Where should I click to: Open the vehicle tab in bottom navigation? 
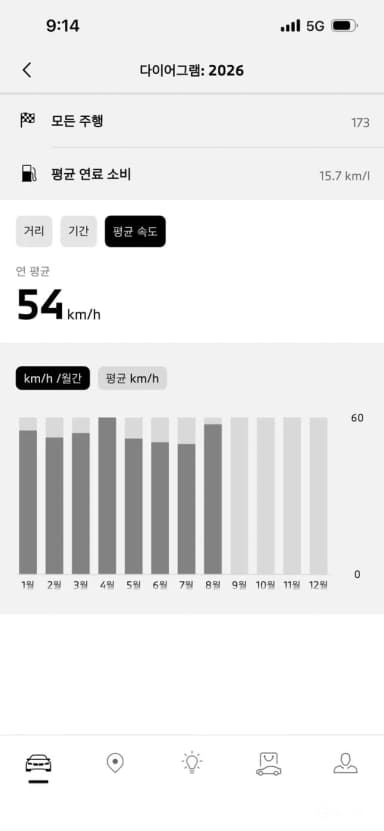click(x=39, y=765)
